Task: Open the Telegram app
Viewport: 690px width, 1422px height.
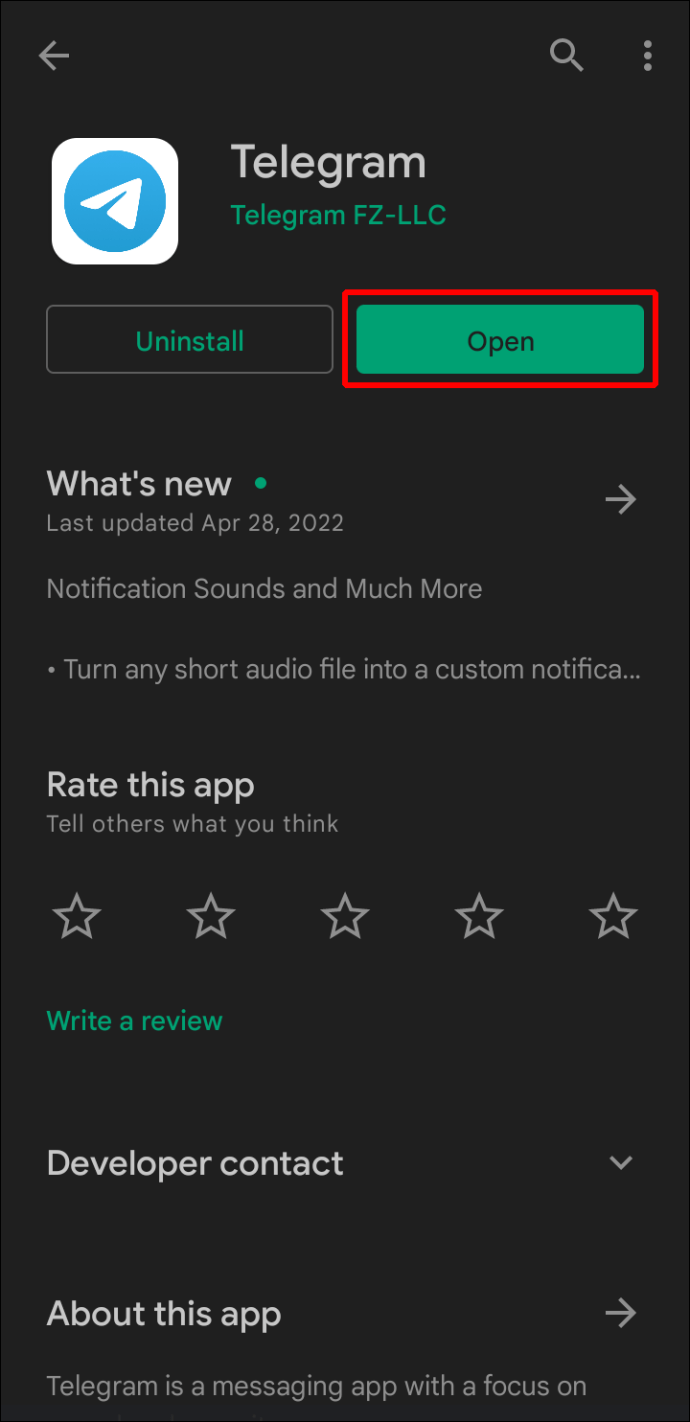Action: tap(500, 341)
